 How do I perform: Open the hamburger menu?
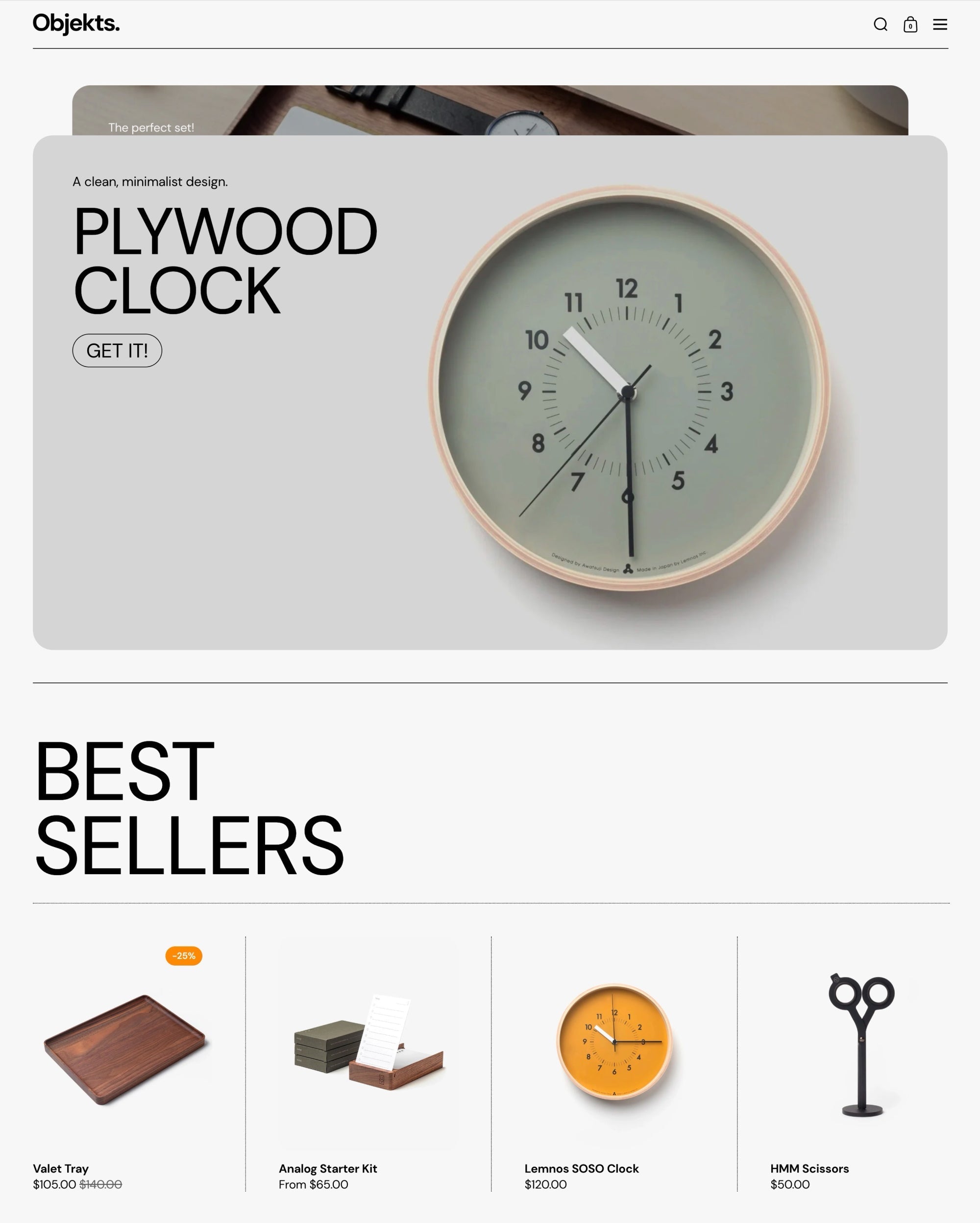pos(940,24)
